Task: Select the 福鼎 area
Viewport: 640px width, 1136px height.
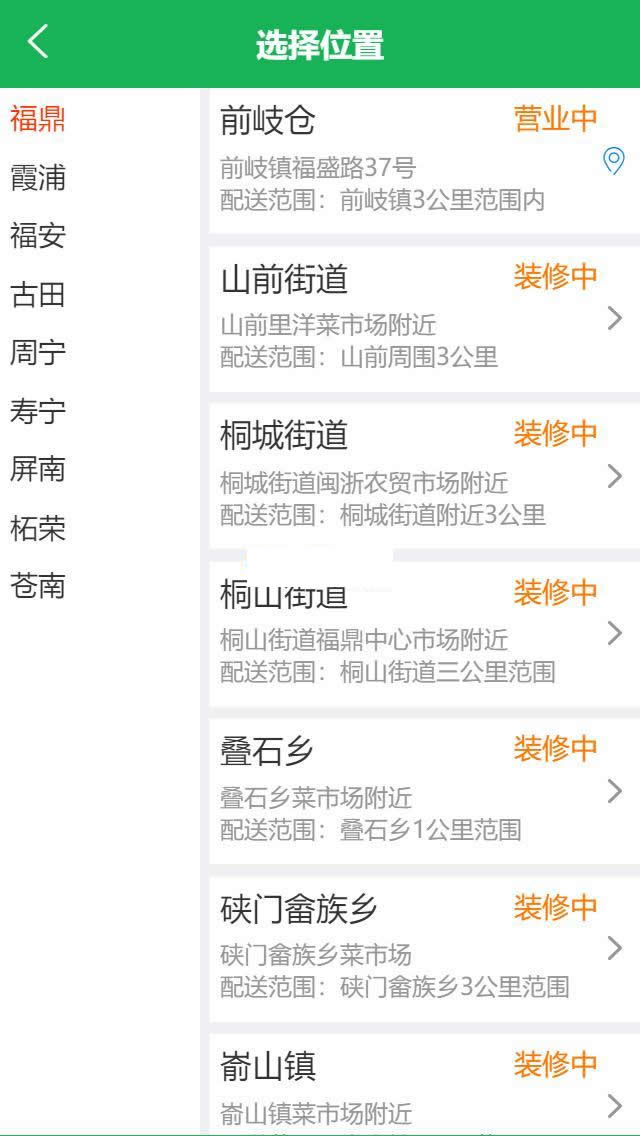Action: [x=38, y=119]
